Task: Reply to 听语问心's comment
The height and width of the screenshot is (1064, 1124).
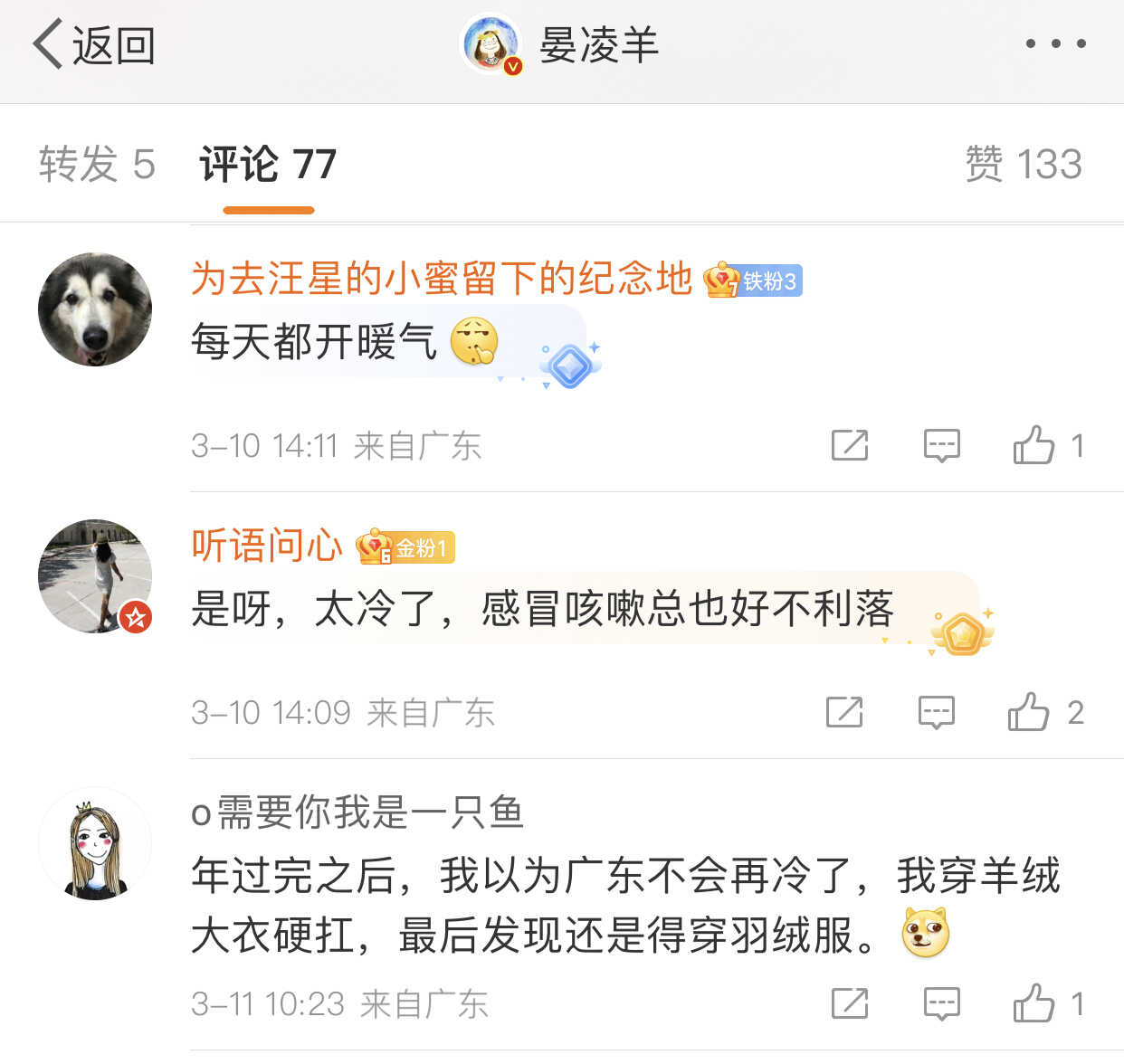Action: point(936,712)
